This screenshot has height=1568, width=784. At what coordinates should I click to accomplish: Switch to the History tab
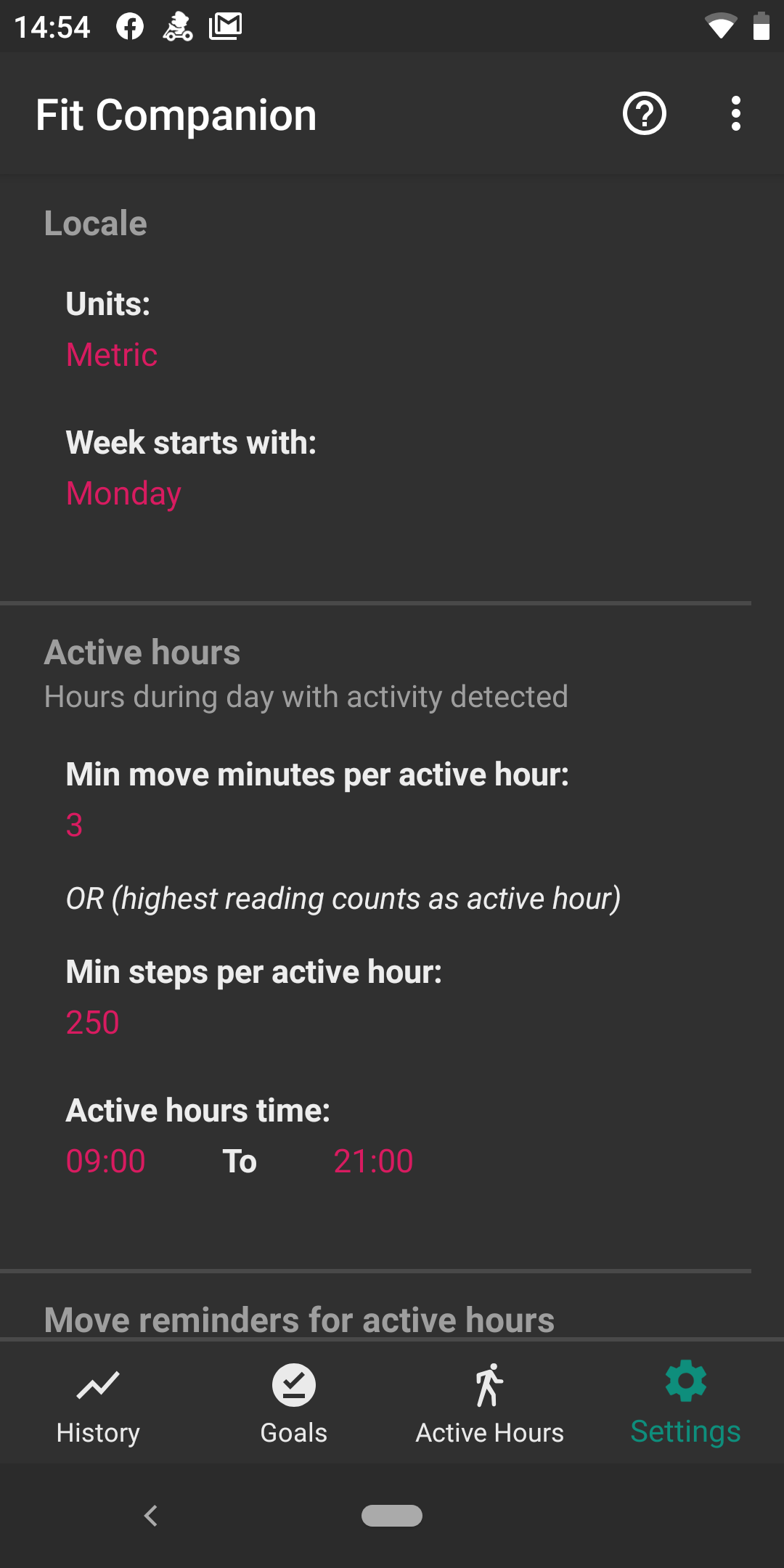tap(98, 1404)
